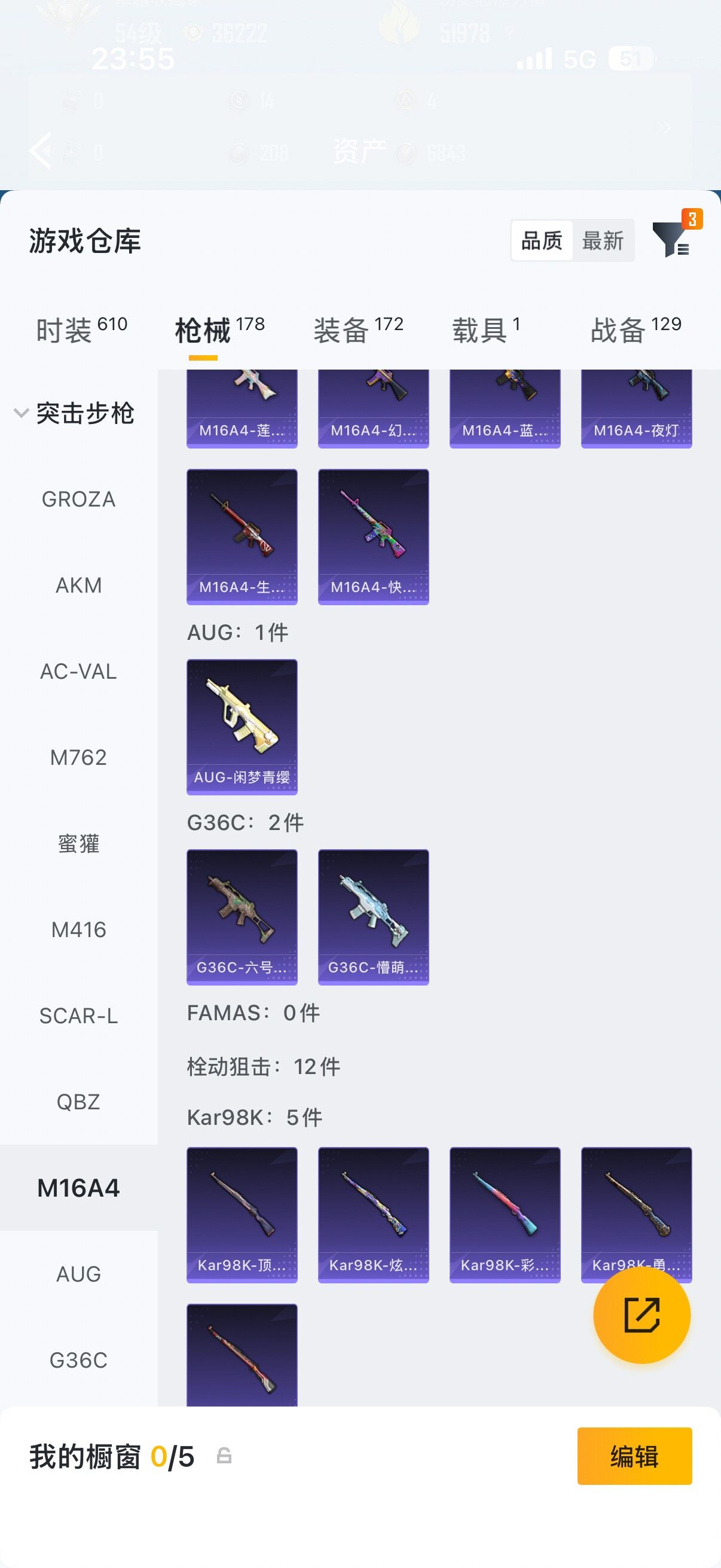Sort by 品质
This screenshot has width=721, height=1568.
coord(542,240)
